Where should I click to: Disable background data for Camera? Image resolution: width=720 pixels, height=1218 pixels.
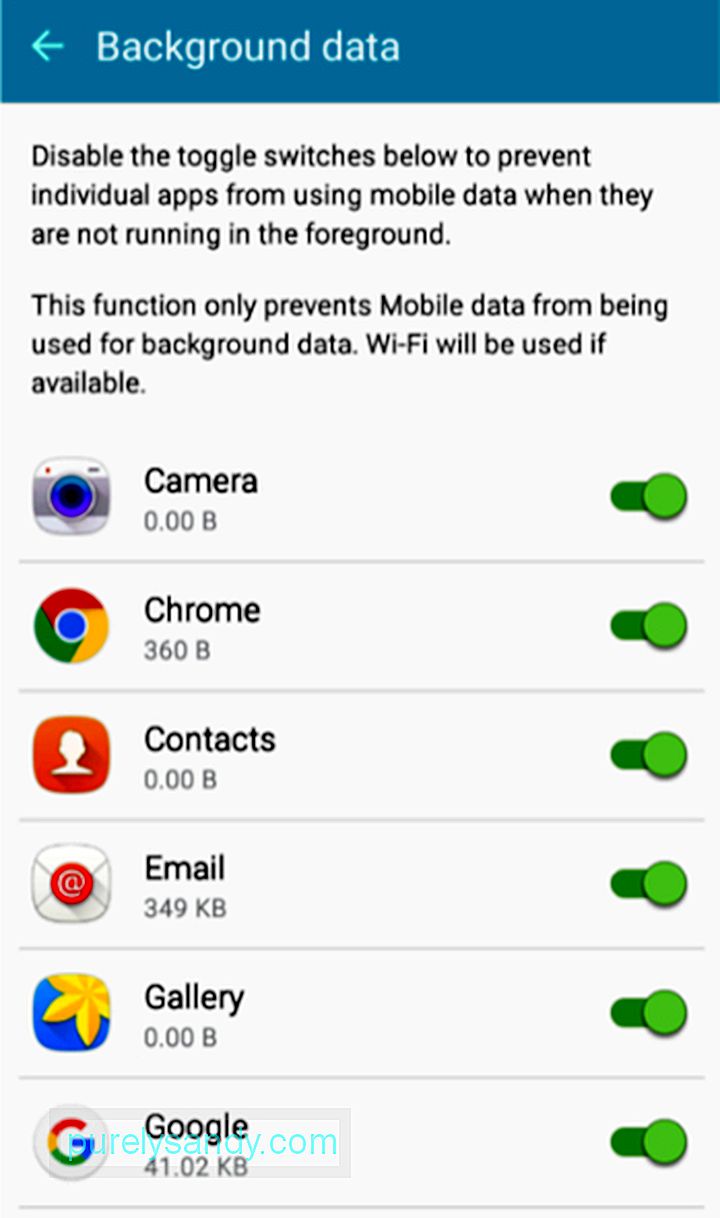pyautogui.click(x=649, y=496)
